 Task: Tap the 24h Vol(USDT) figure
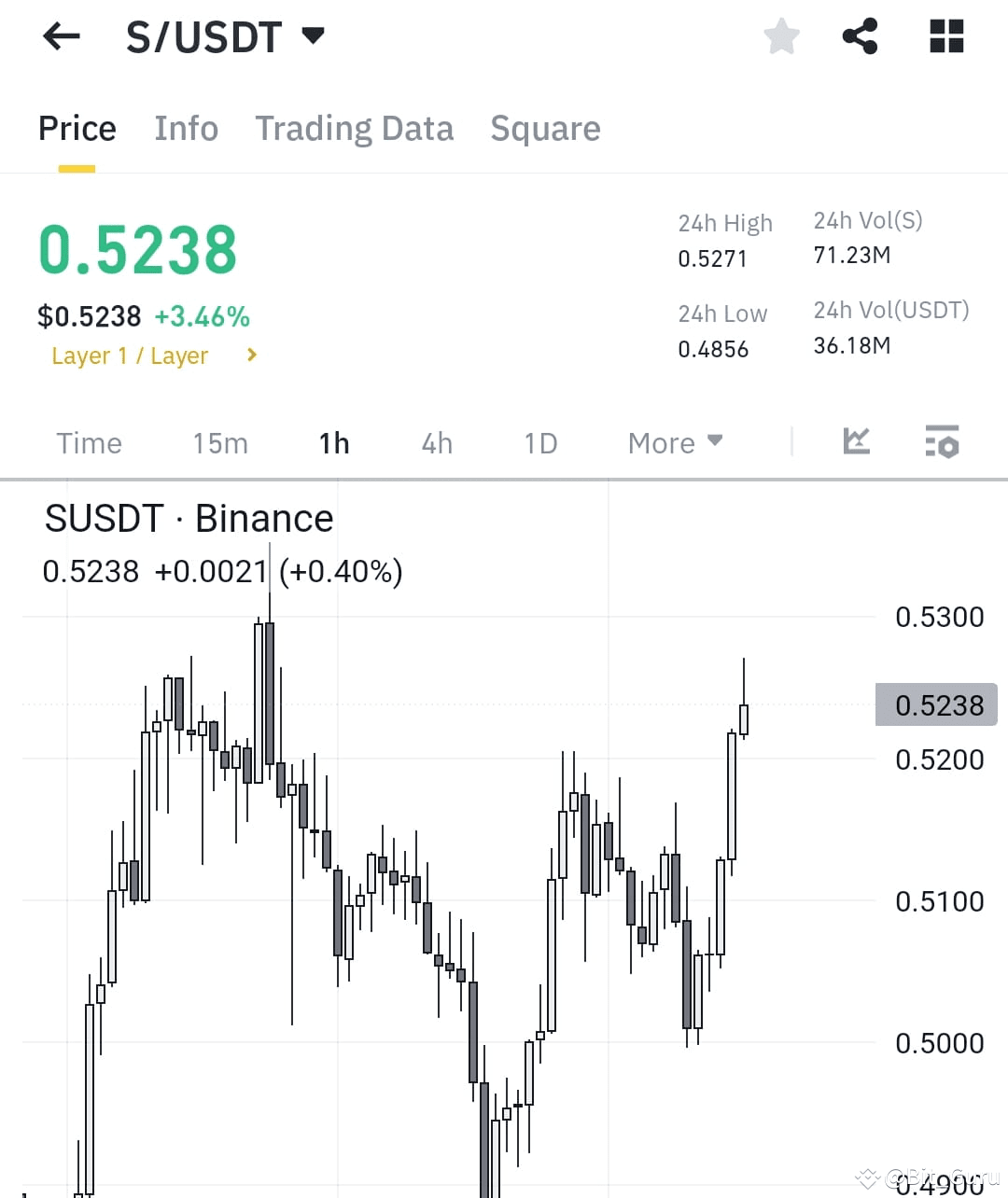pos(850,345)
